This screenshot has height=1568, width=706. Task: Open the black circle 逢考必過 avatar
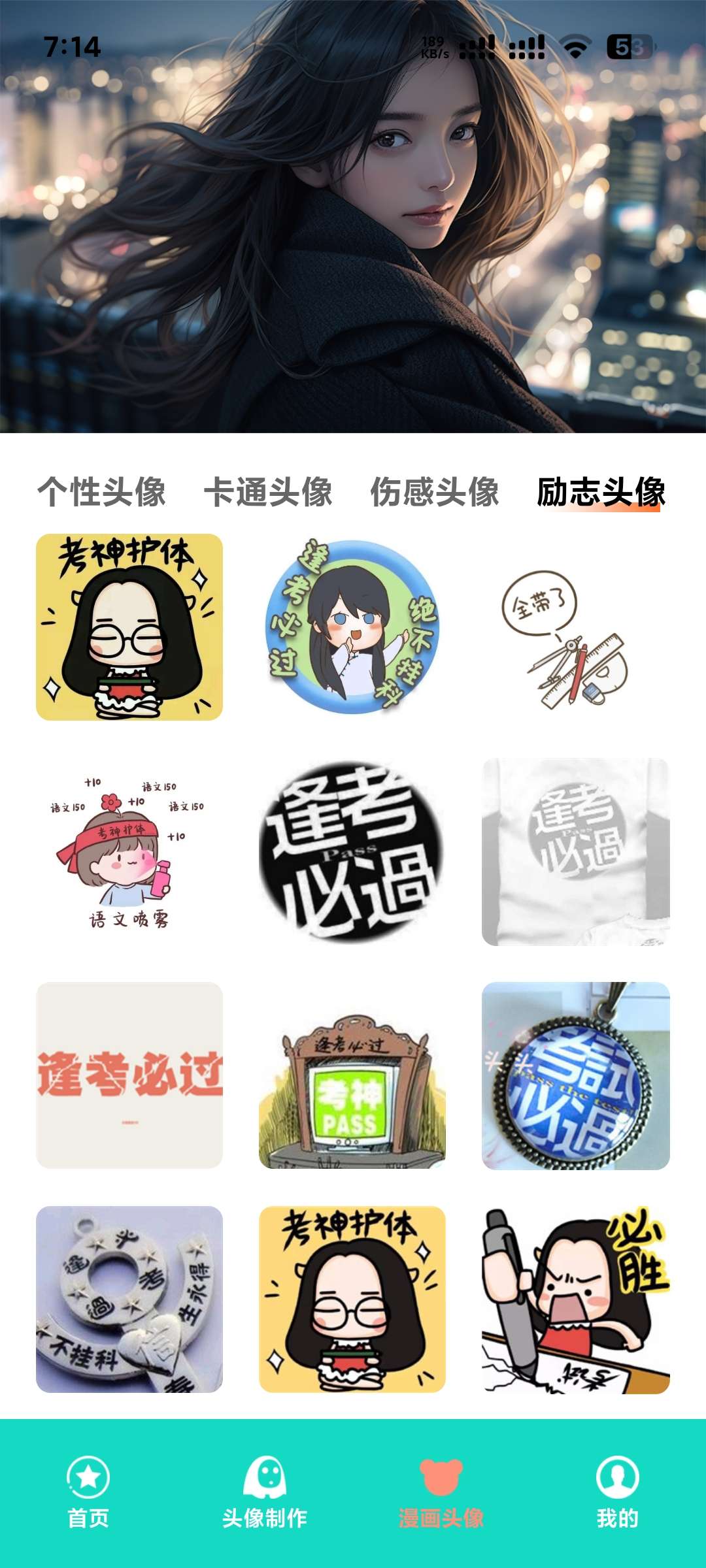point(352,851)
